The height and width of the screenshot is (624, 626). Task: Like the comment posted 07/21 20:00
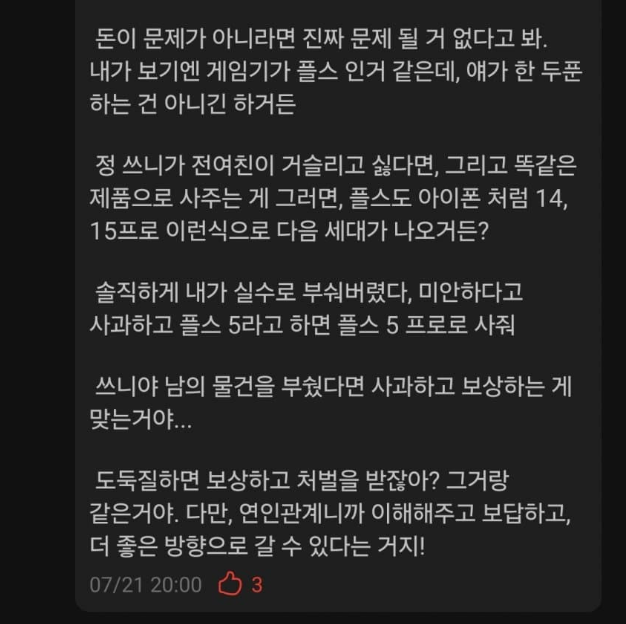[230, 585]
